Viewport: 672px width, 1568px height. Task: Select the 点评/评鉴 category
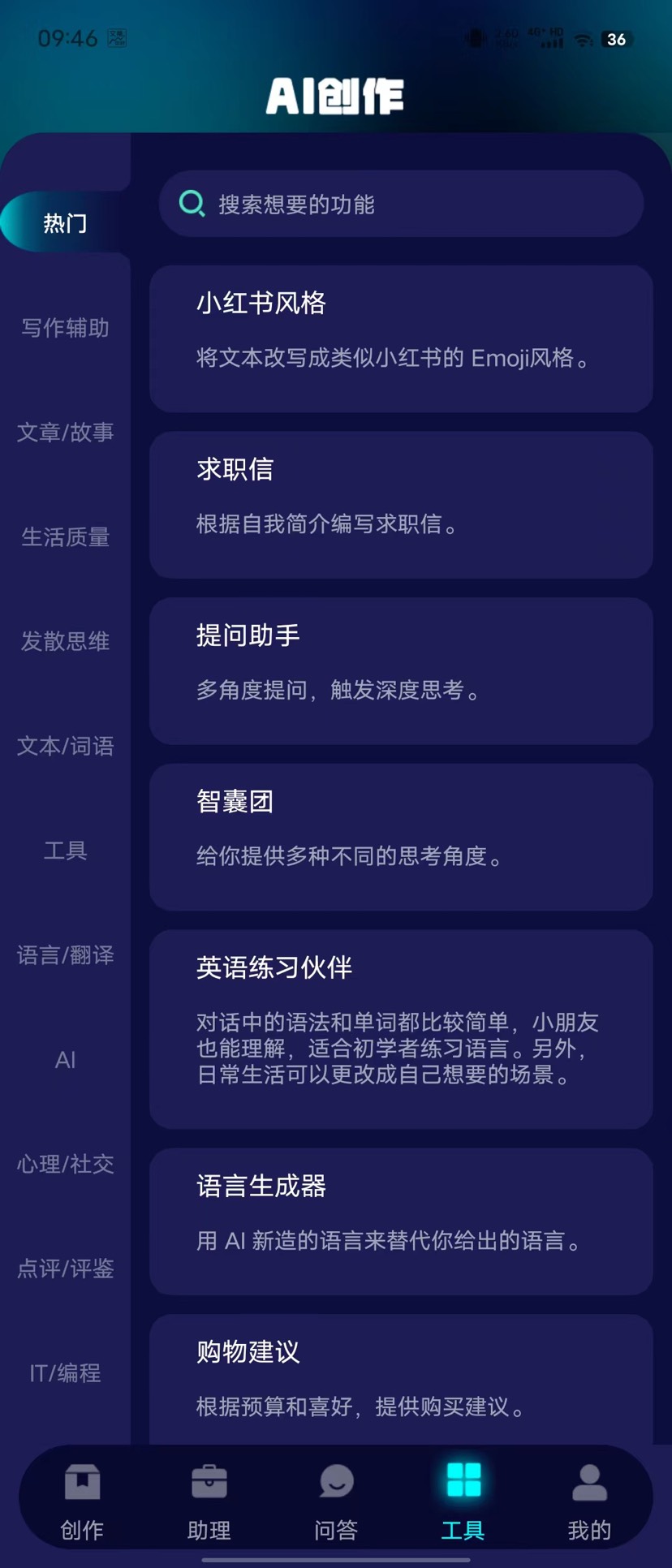65,1269
